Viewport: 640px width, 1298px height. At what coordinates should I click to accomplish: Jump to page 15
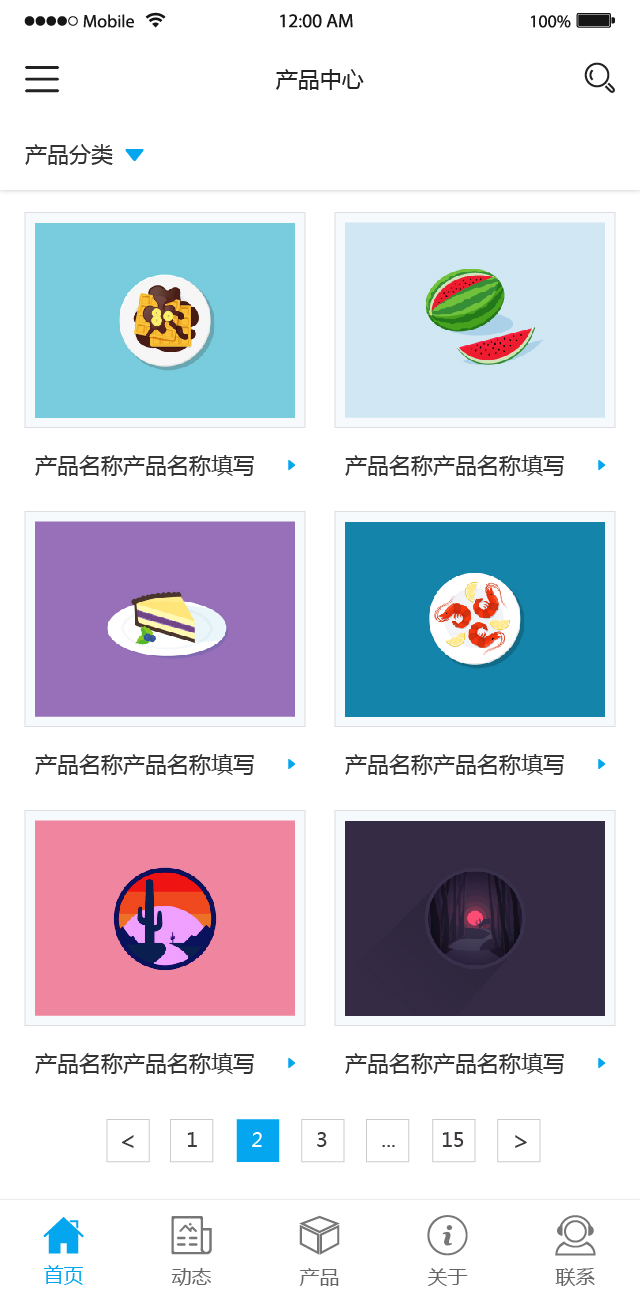click(x=453, y=1141)
